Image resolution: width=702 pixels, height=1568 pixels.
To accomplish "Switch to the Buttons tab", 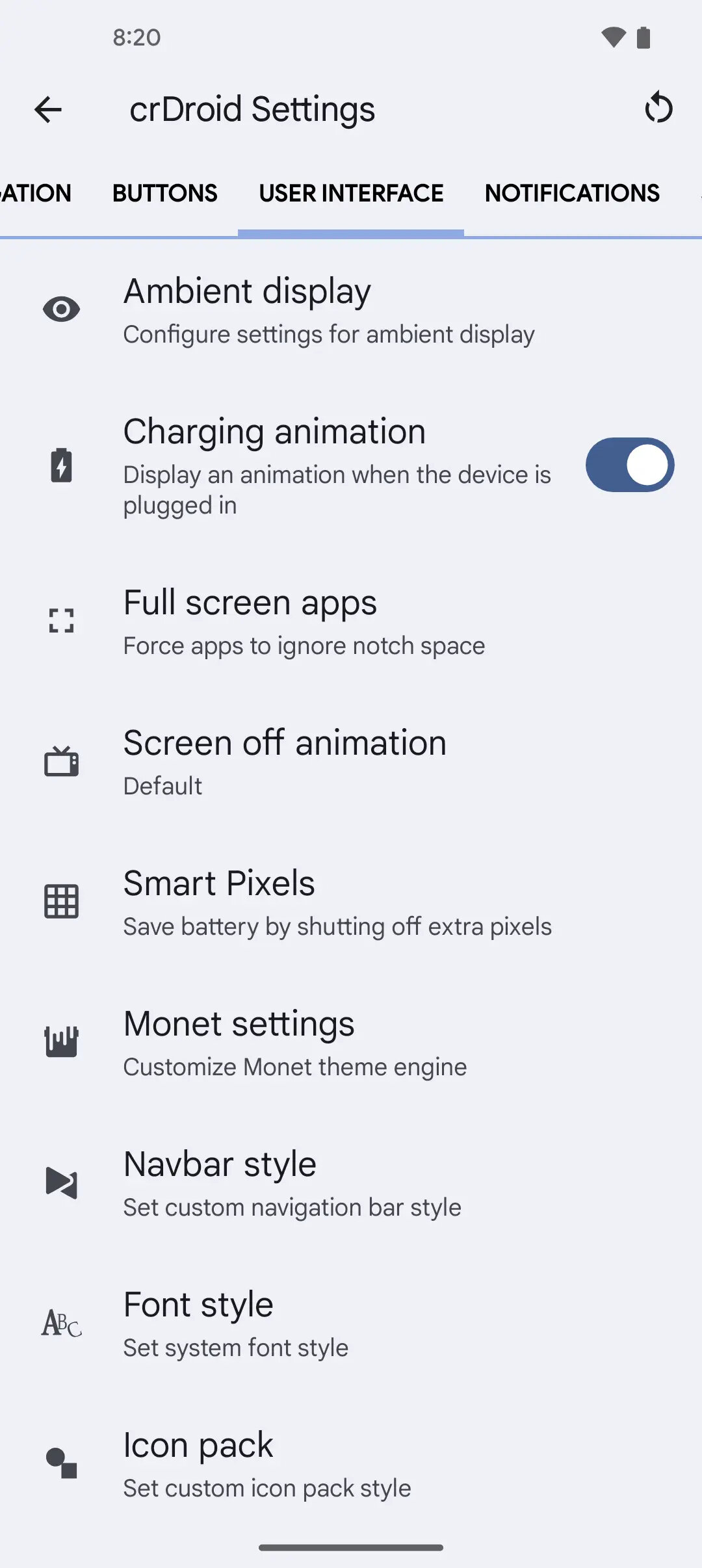I will 164,193.
